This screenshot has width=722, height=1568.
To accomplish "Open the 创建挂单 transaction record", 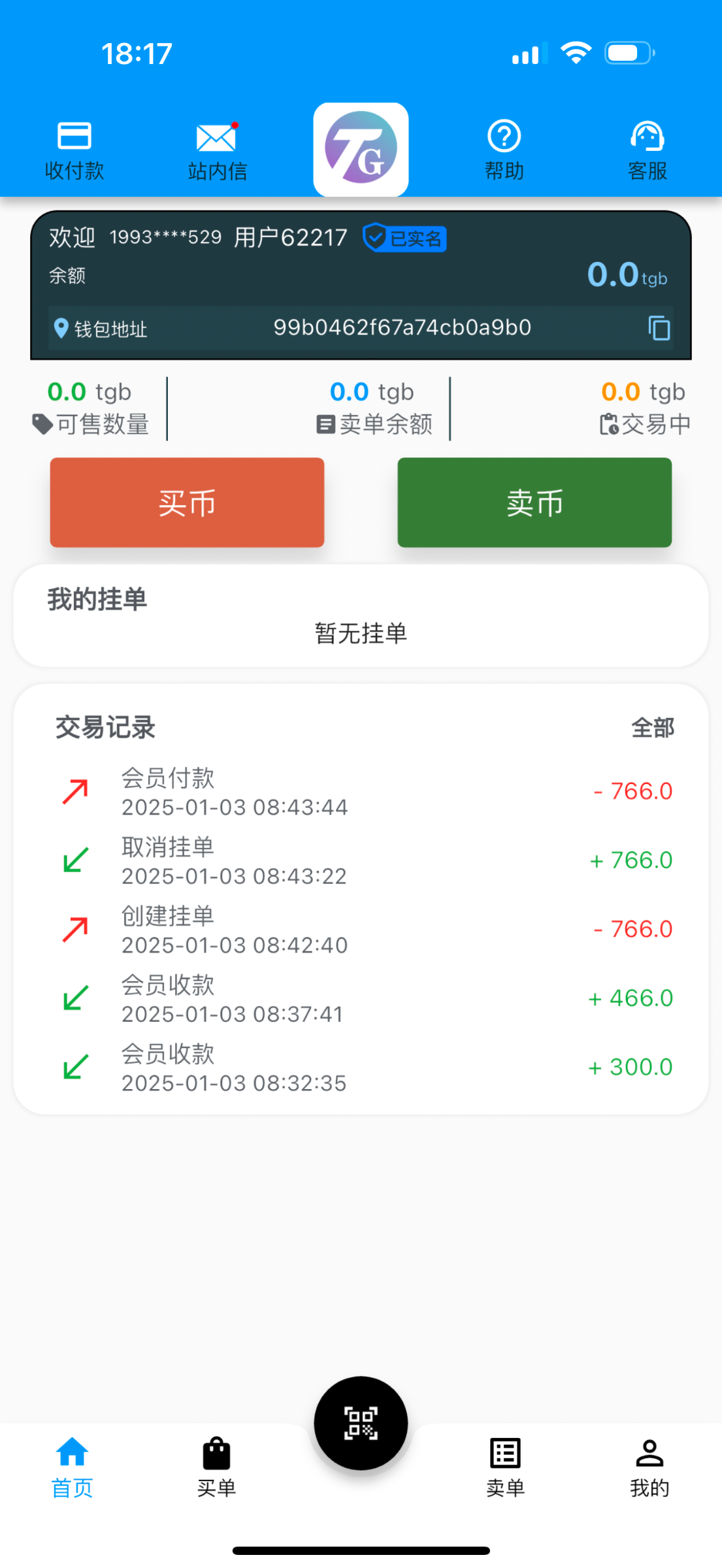I will point(361,930).
